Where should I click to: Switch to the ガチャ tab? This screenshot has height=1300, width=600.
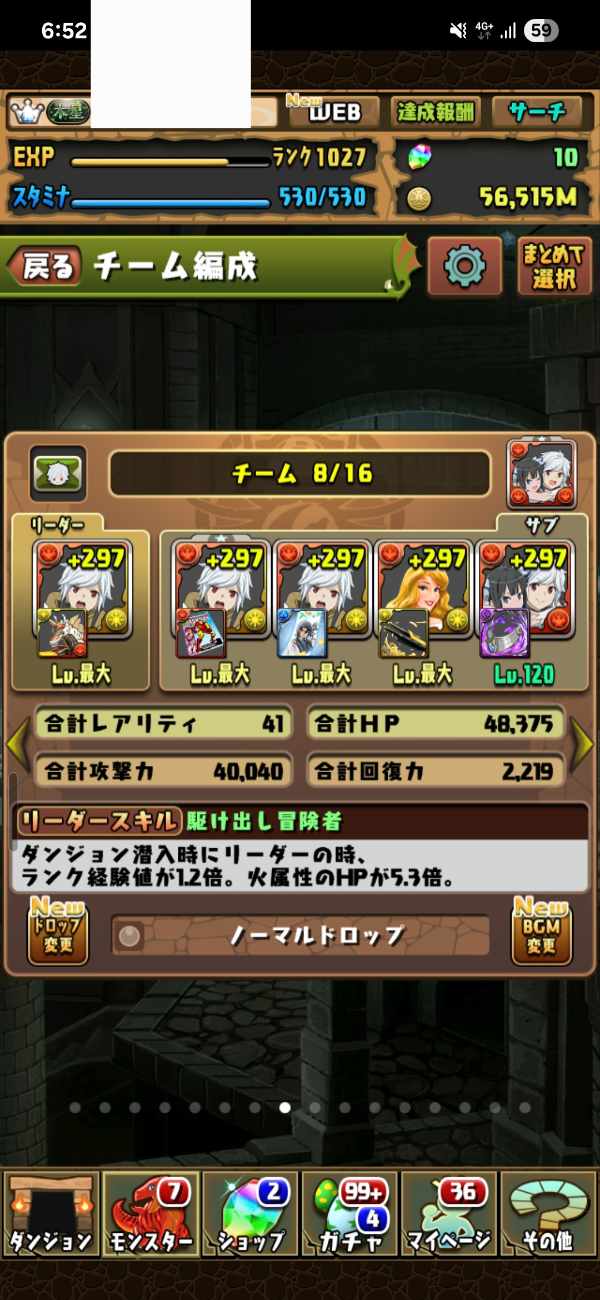[x=350, y=1214]
